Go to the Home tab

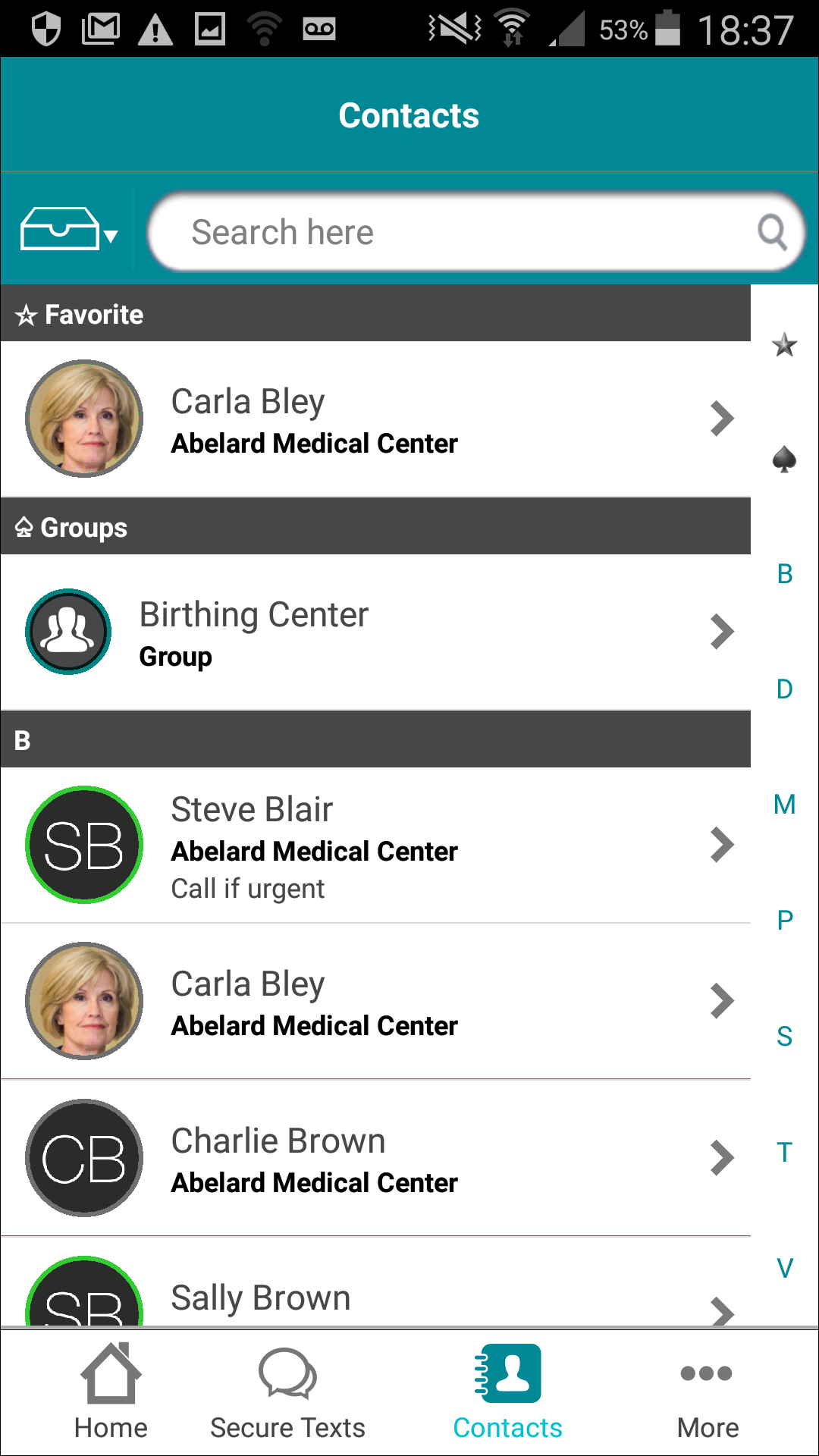pos(111,1392)
